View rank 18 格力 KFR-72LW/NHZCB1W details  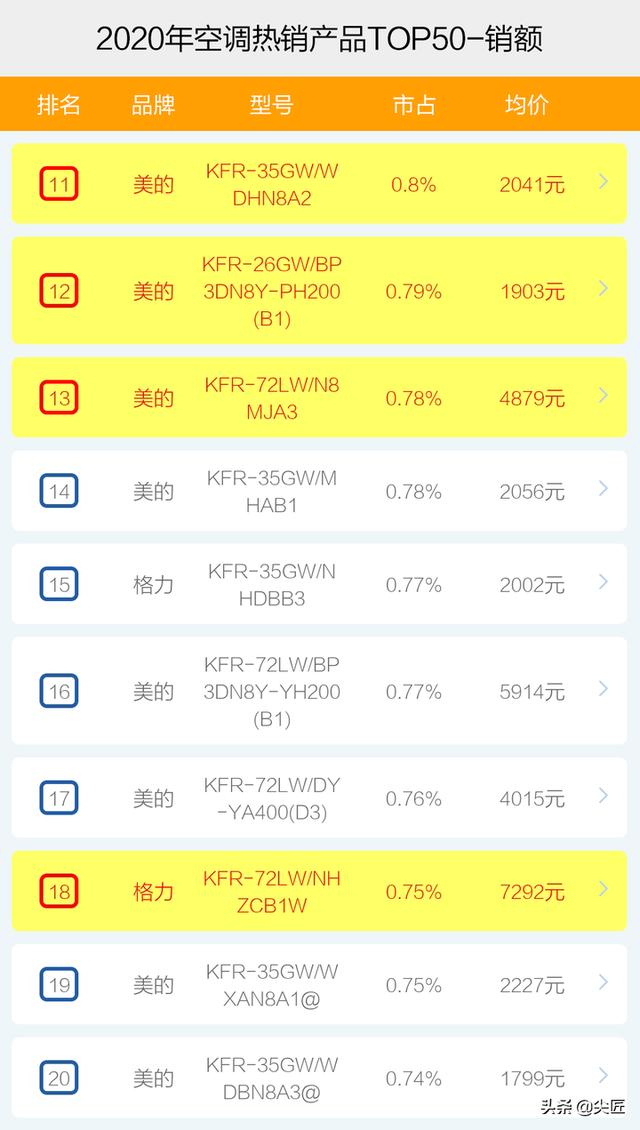pos(319,891)
